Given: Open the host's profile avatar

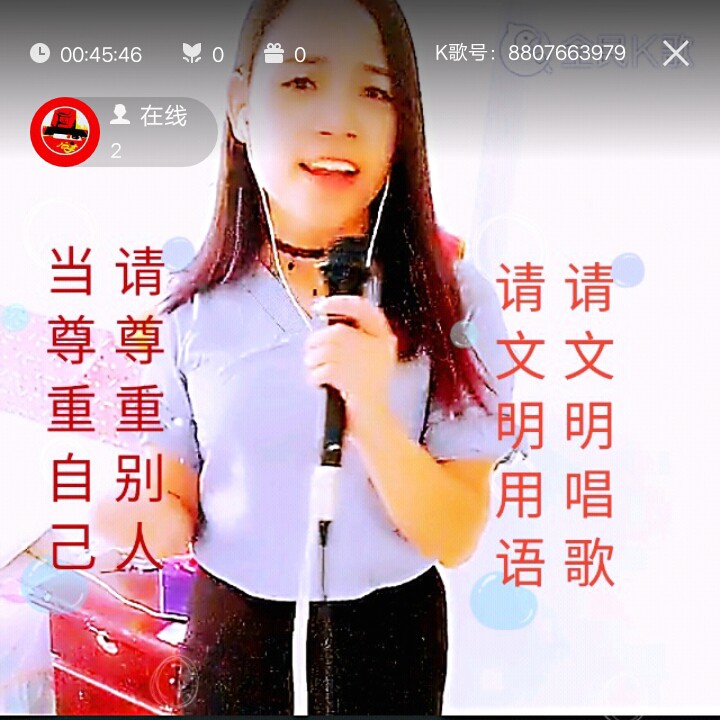Looking at the screenshot, I should click(x=65, y=131).
